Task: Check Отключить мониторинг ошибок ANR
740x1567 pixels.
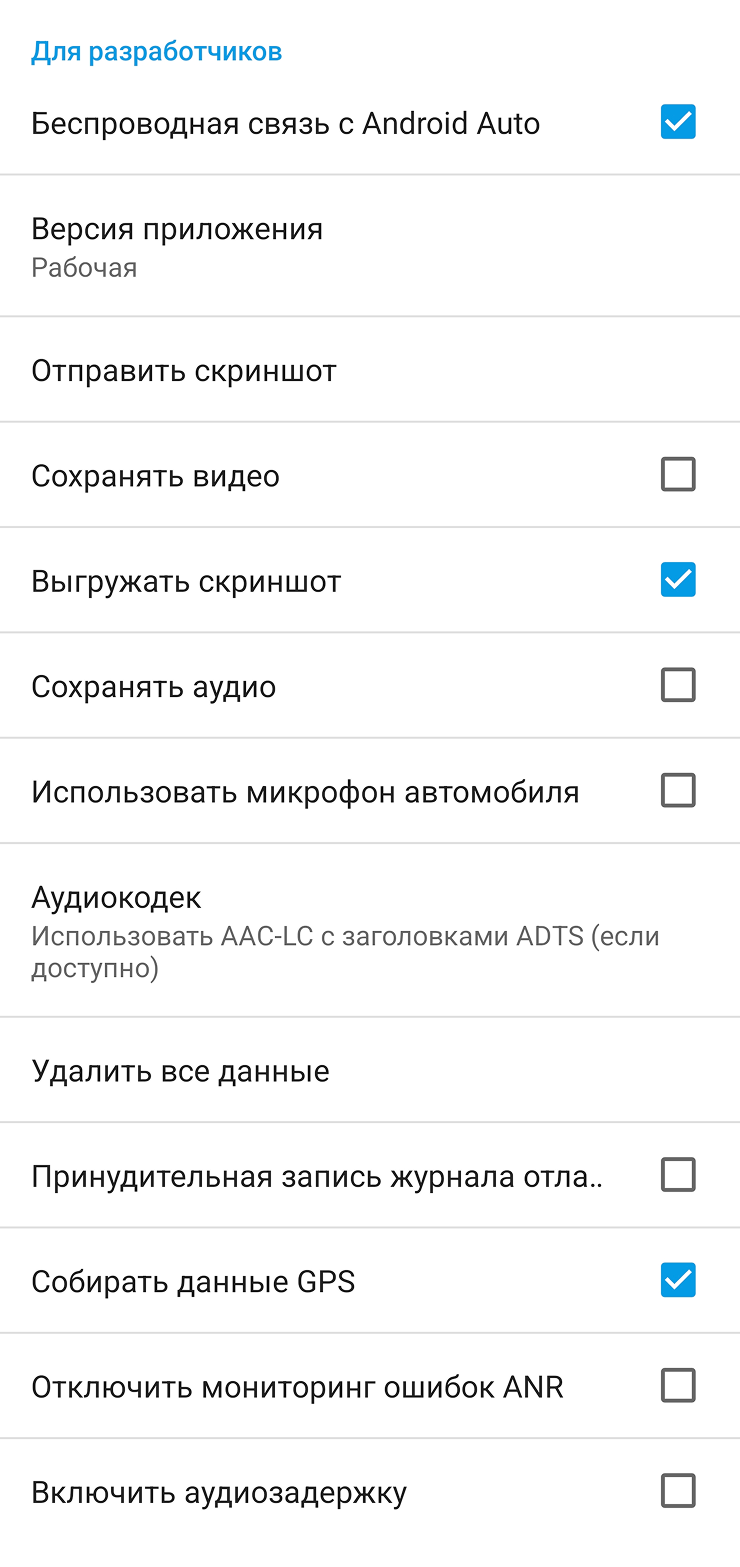Action: tap(677, 1386)
